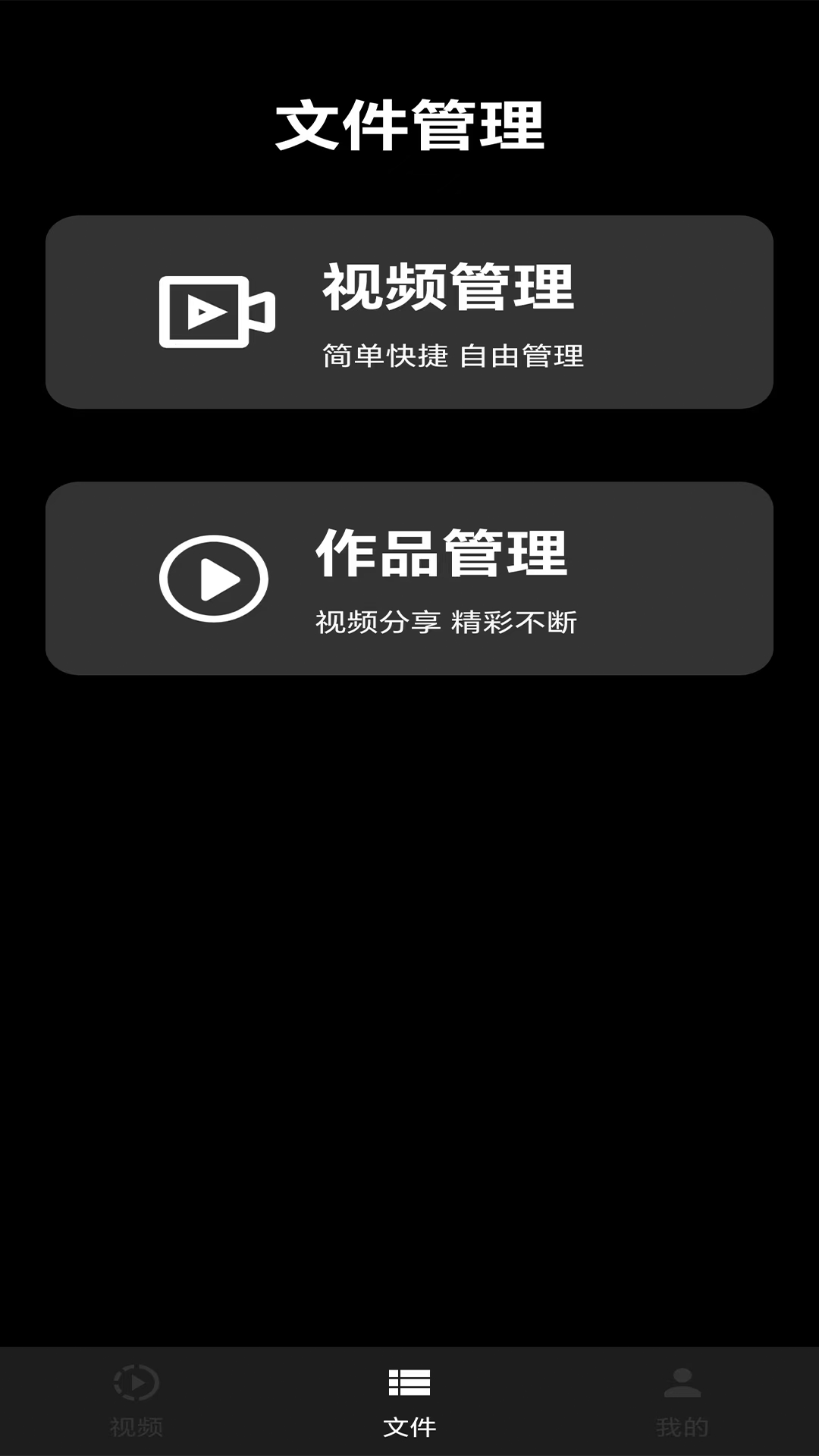Image resolution: width=819 pixels, height=1456 pixels.
Task: Click the playback circle icon for works management
Action: click(215, 578)
